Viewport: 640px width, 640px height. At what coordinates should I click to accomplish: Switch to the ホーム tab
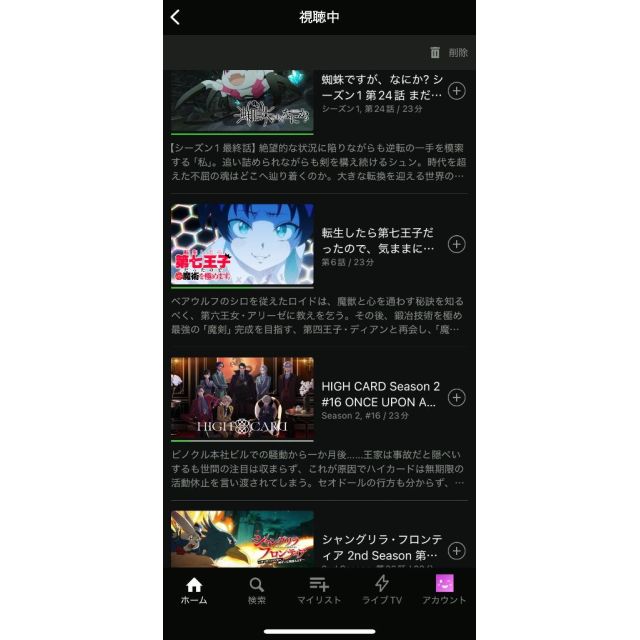[x=194, y=590]
